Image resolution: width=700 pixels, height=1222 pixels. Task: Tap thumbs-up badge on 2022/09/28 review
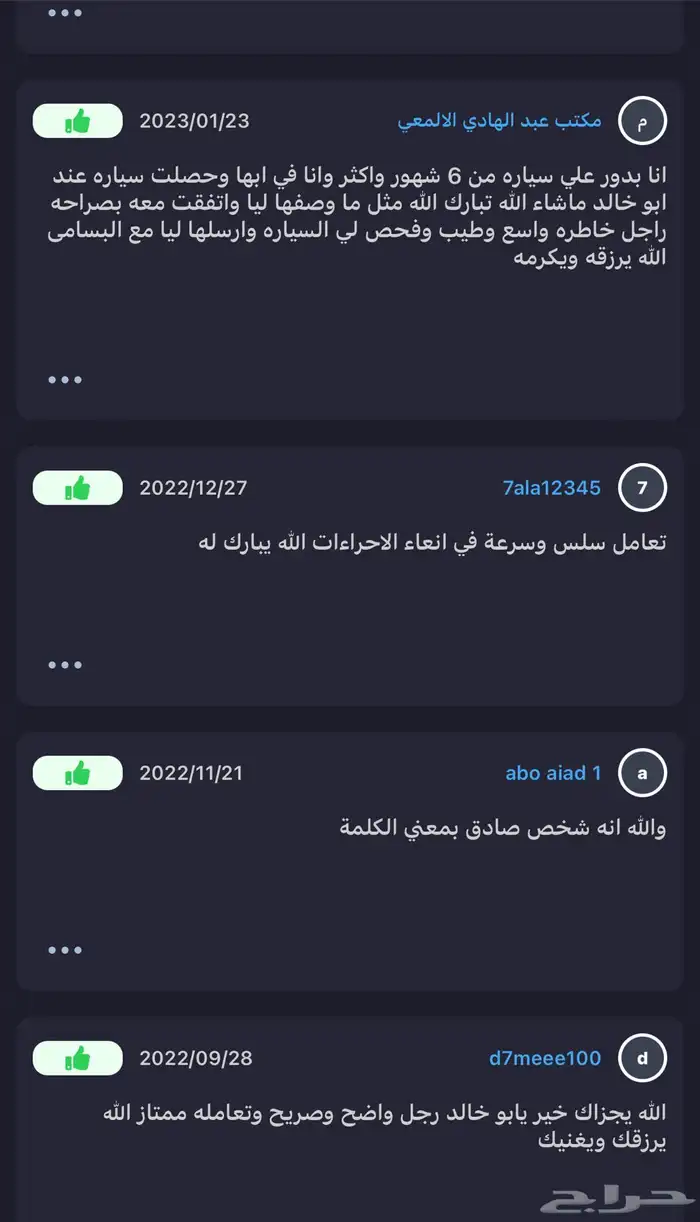78,1058
